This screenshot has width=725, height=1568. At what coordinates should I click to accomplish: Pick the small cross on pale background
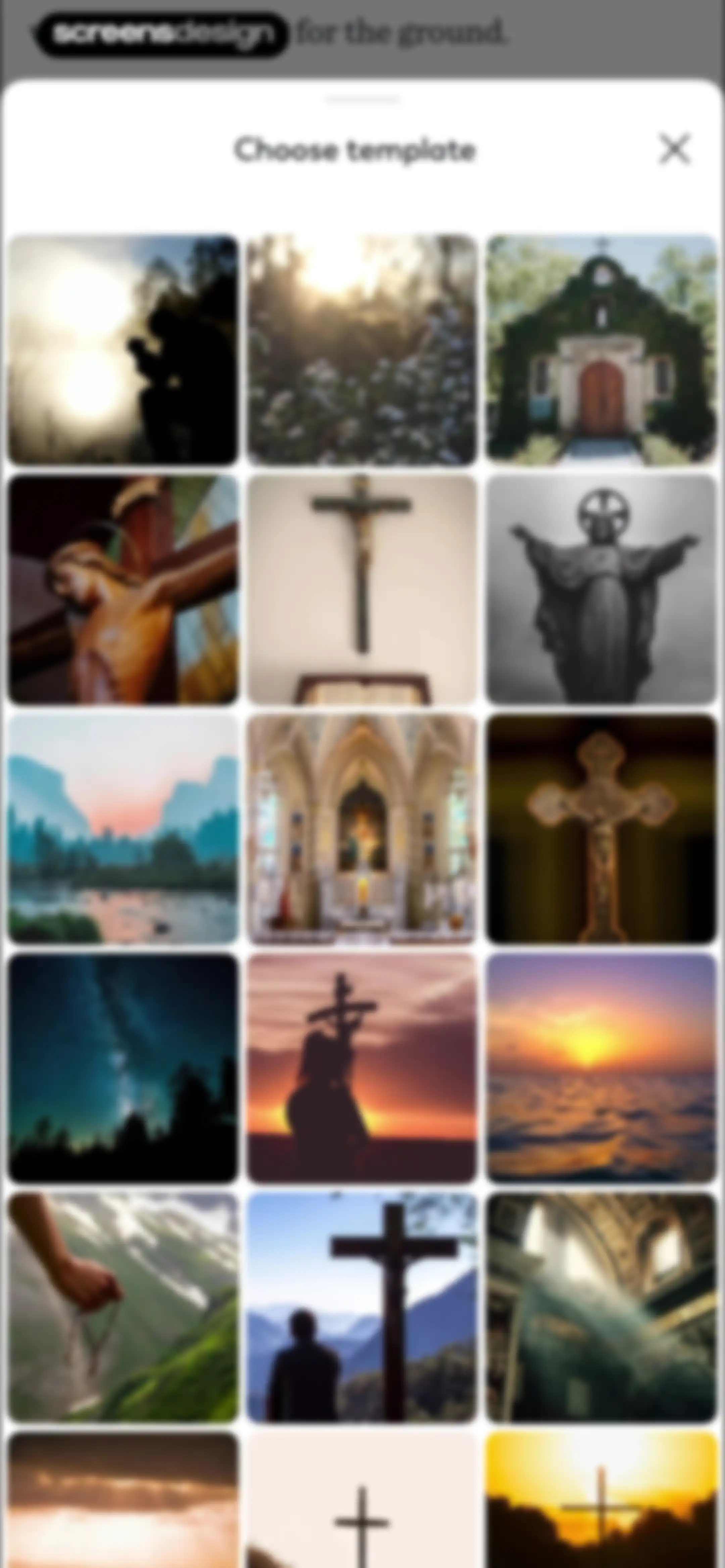(362, 1501)
